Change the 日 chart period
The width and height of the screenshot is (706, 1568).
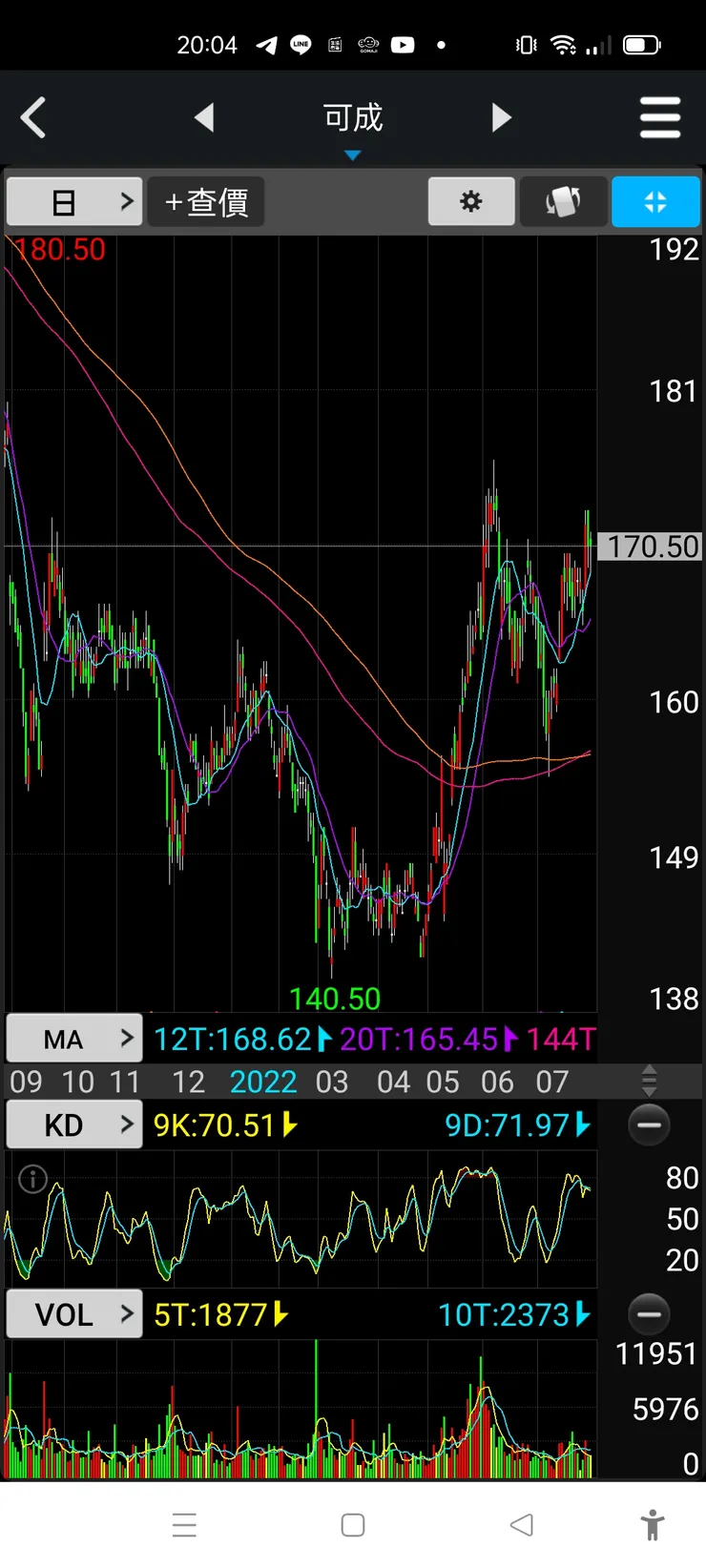pyautogui.click(x=74, y=202)
